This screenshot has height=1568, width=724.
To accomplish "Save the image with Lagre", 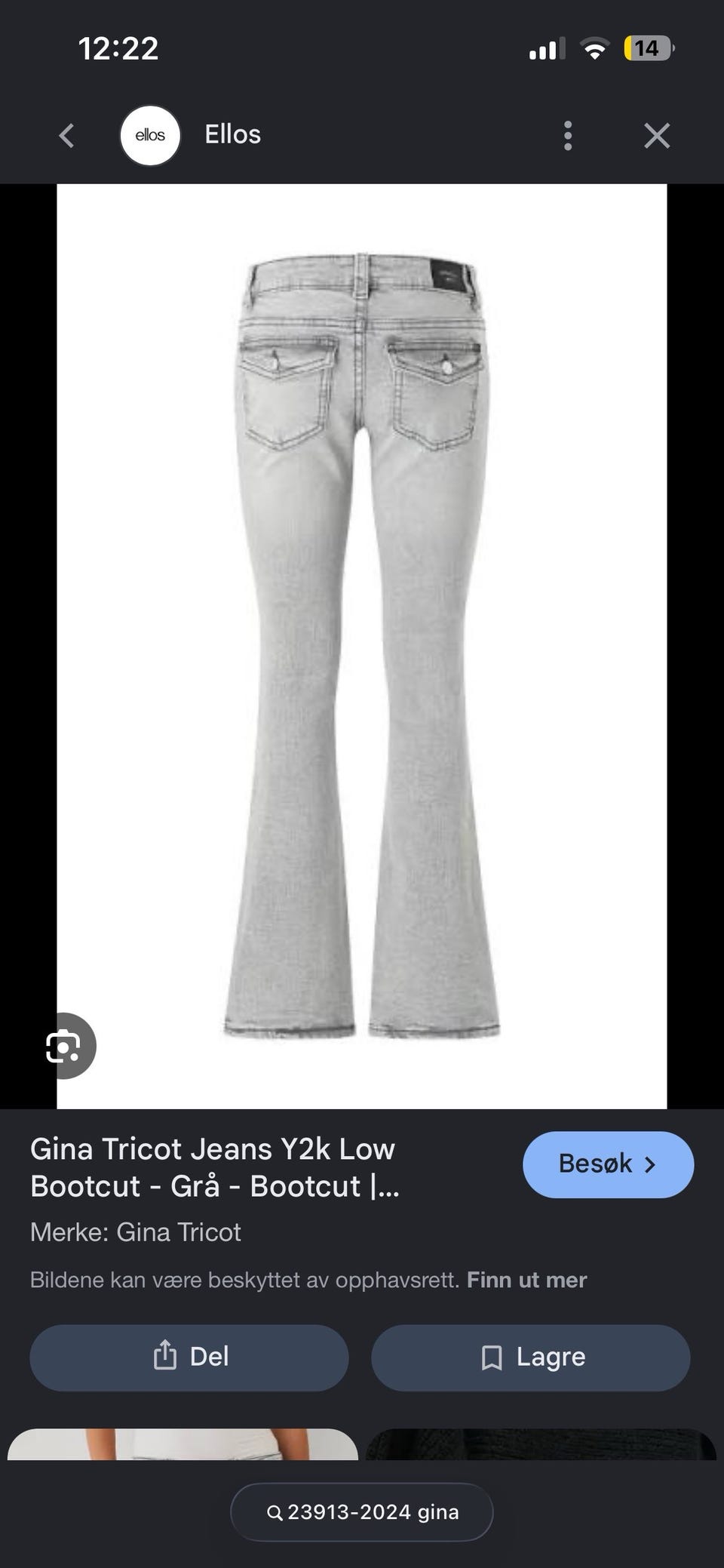I will [x=531, y=1357].
